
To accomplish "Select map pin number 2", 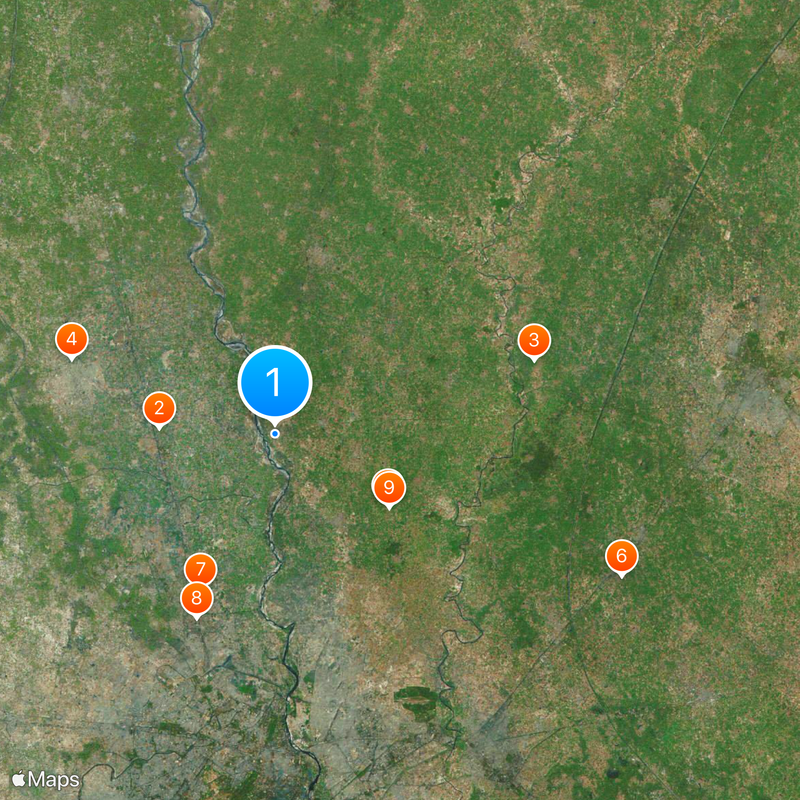I will [159, 408].
